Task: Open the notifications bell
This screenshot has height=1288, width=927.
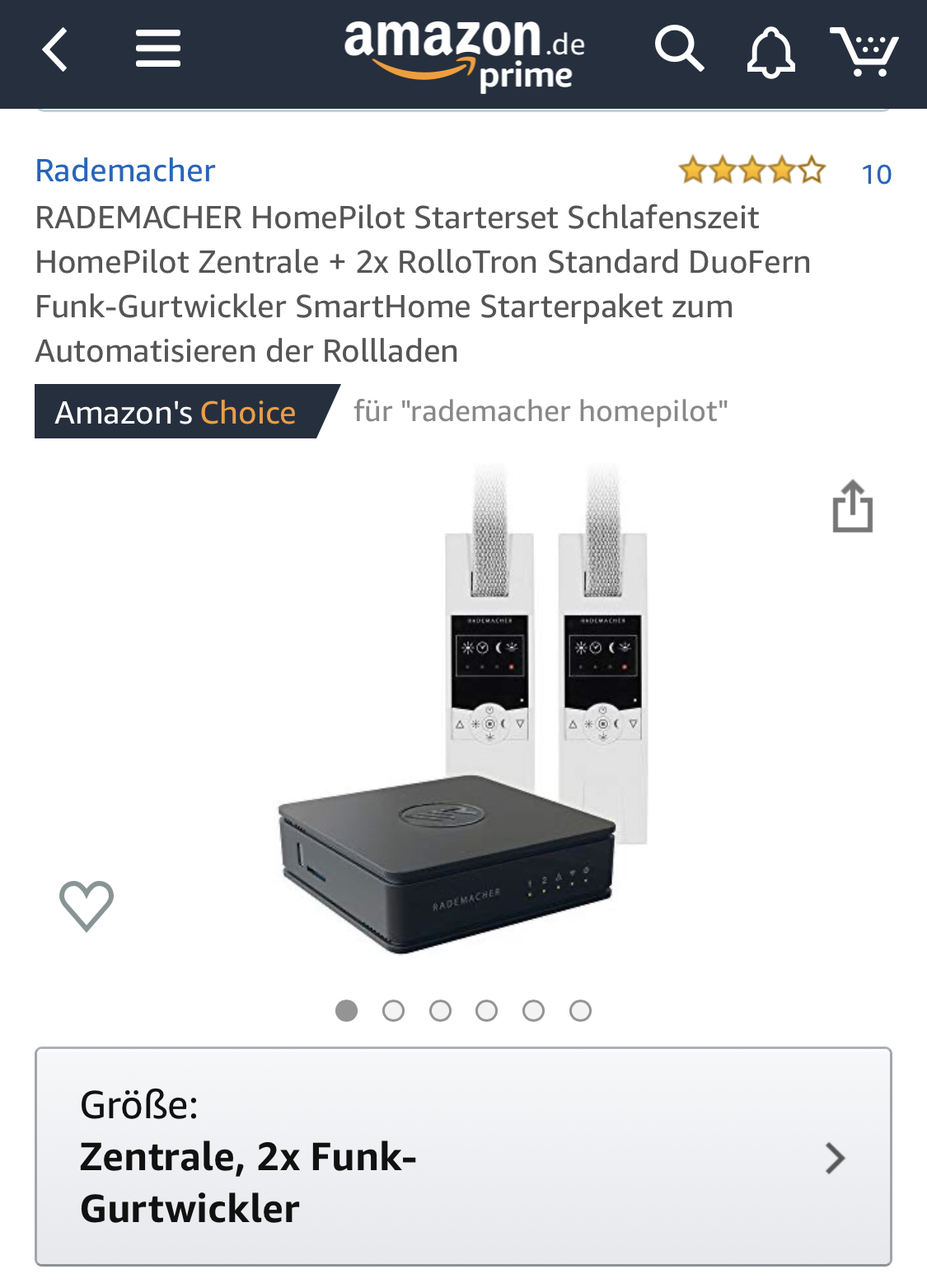Action: 770,52
